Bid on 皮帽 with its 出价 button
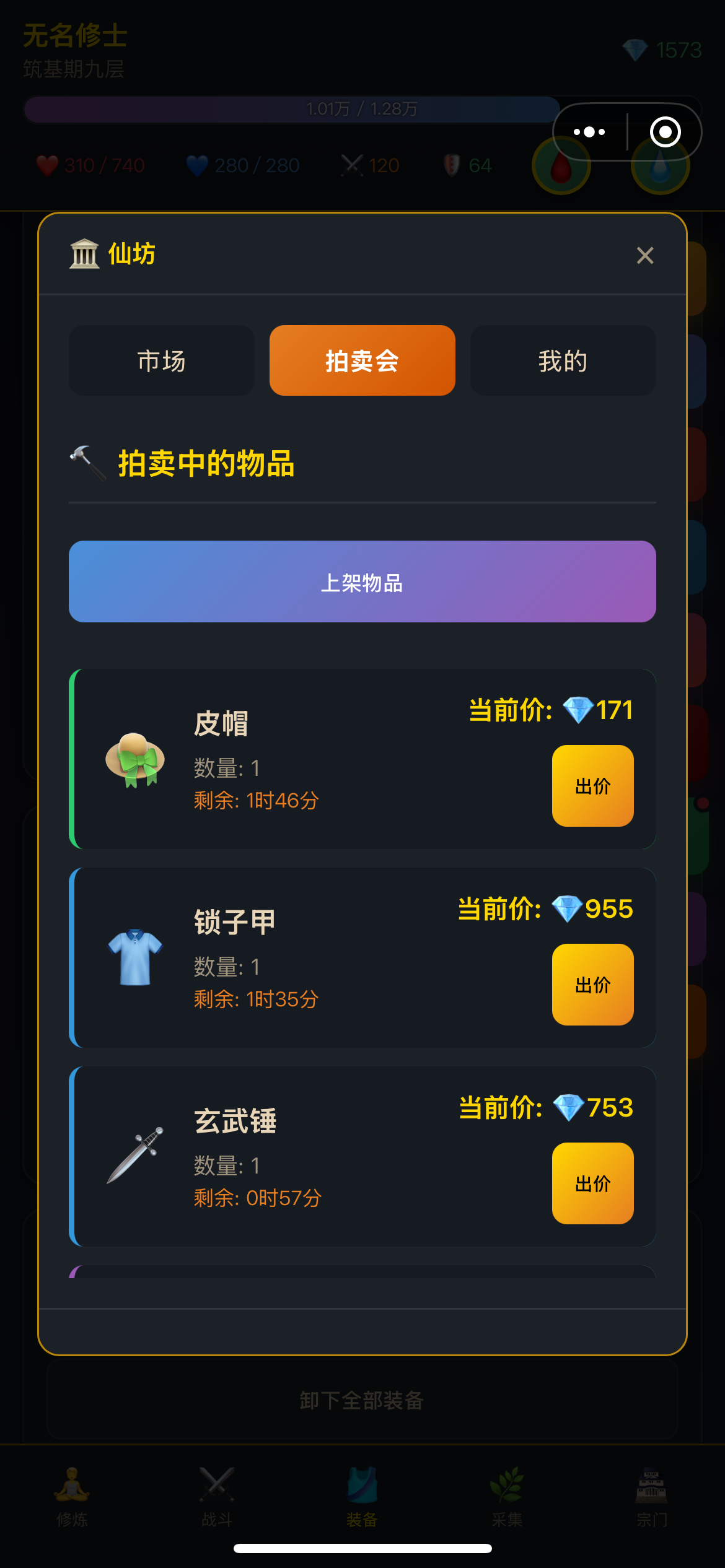 click(592, 786)
